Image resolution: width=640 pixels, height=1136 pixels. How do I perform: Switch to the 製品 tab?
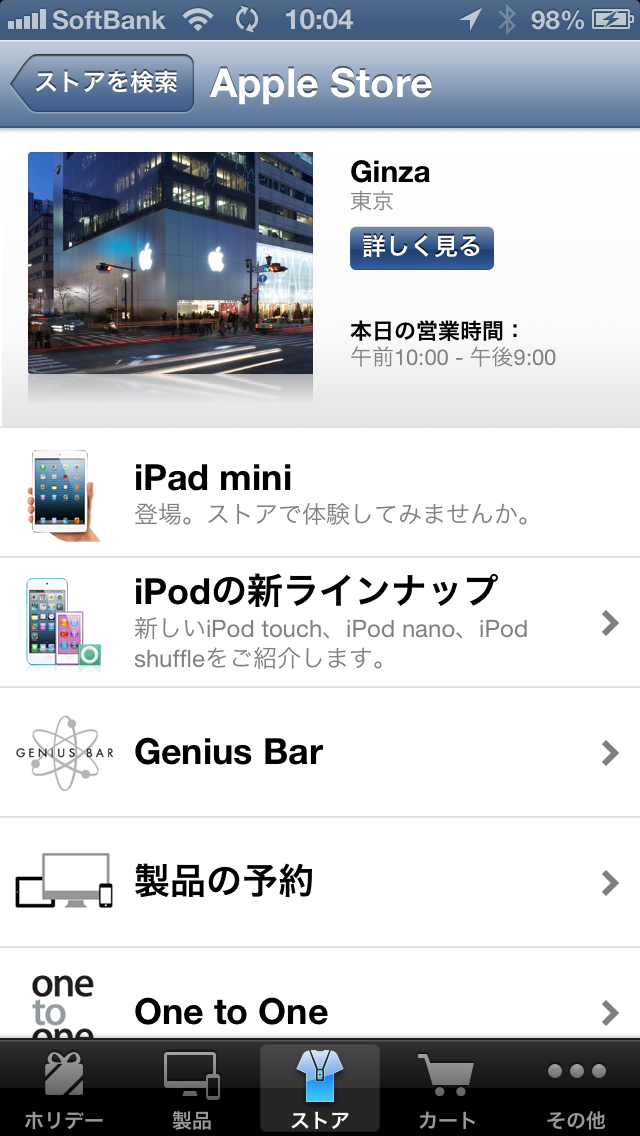coord(192,1088)
